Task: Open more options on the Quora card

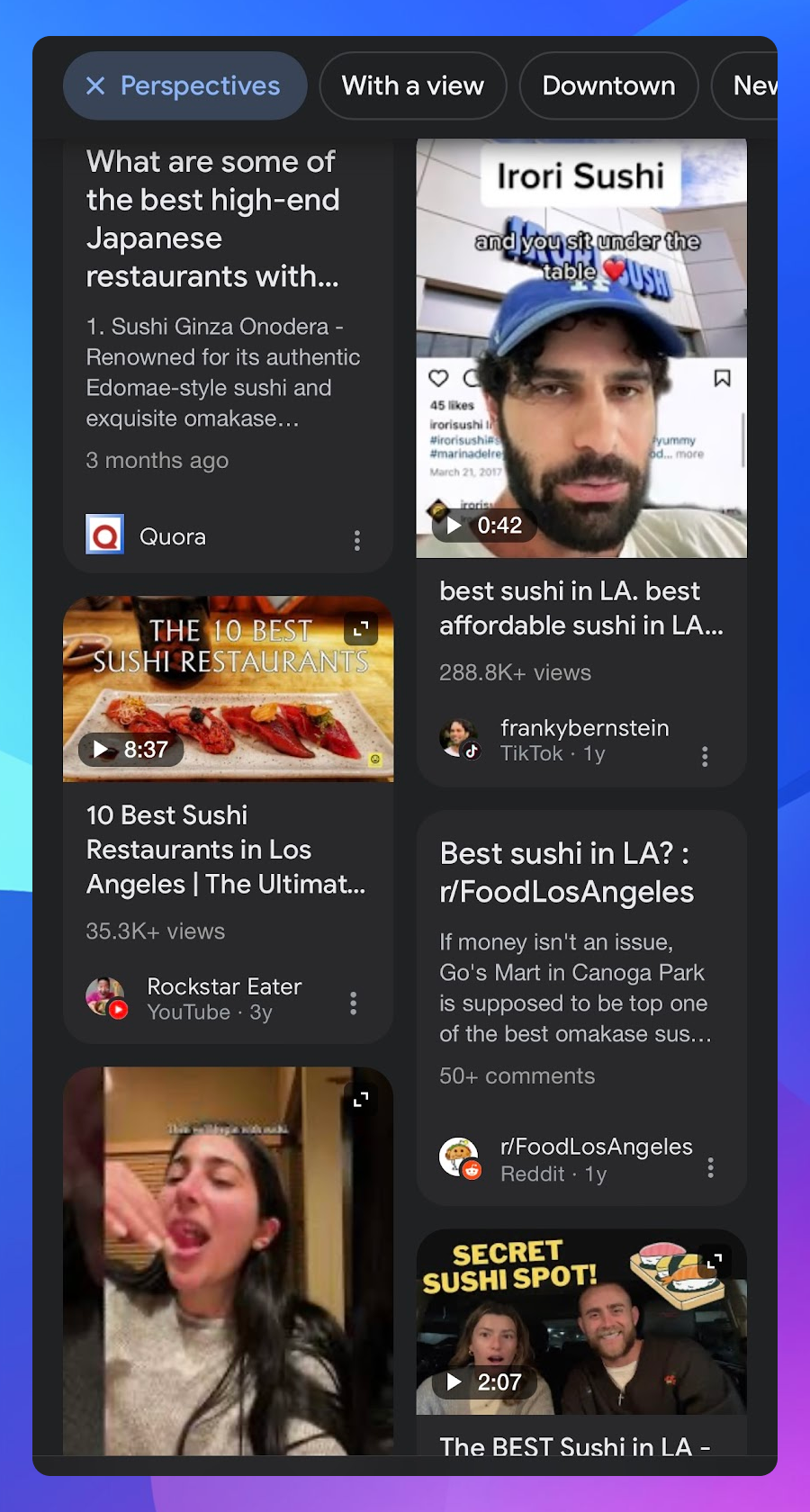Action: tap(357, 540)
